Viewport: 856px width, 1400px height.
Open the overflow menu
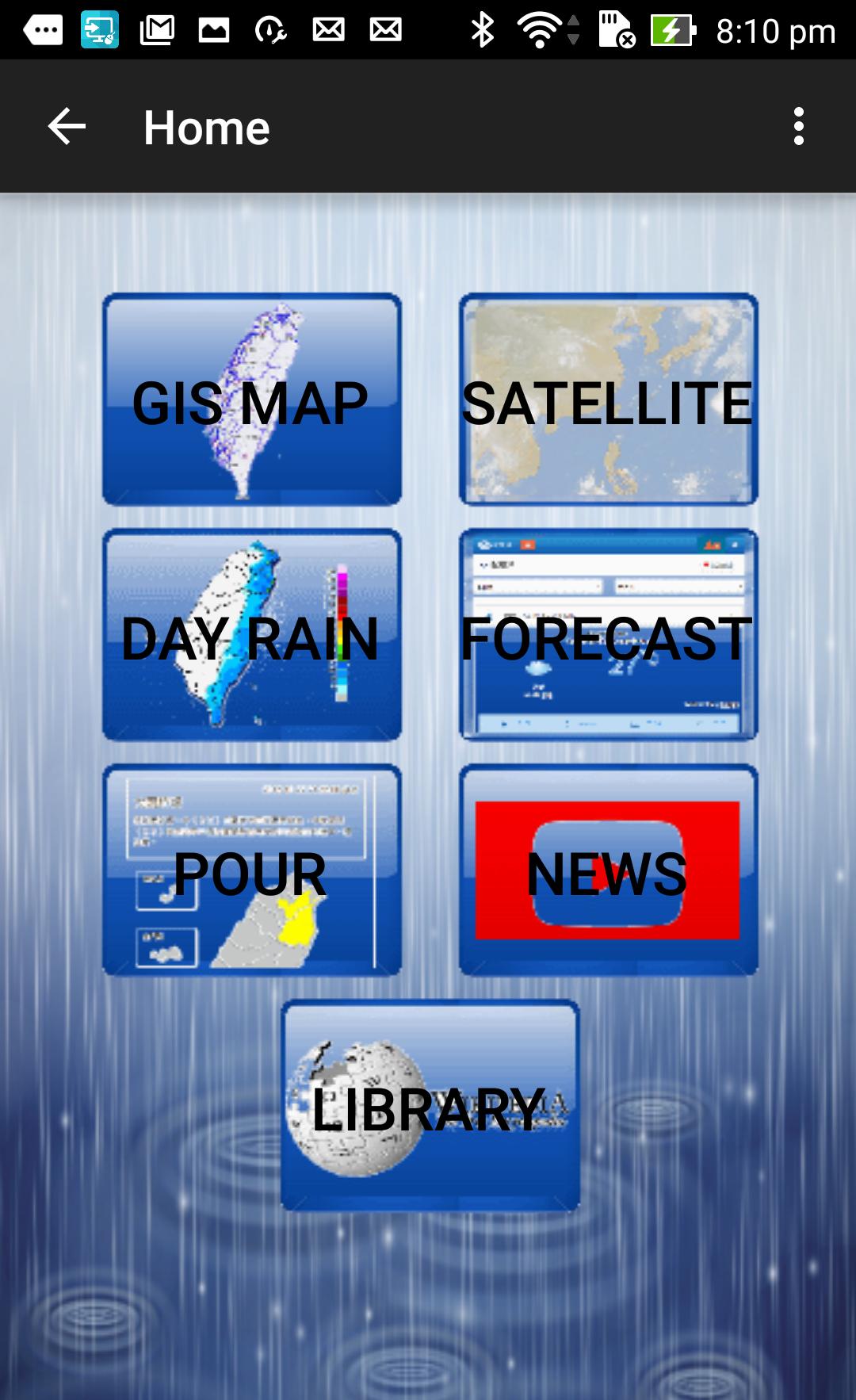[x=798, y=127]
